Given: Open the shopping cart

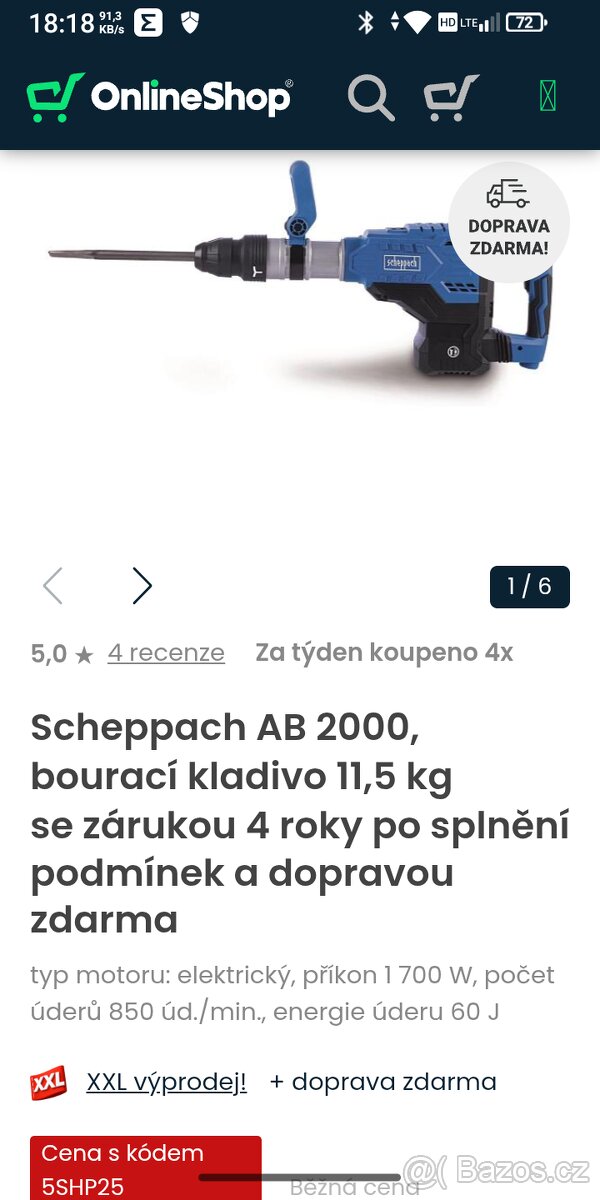Looking at the screenshot, I should (x=451, y=97).
